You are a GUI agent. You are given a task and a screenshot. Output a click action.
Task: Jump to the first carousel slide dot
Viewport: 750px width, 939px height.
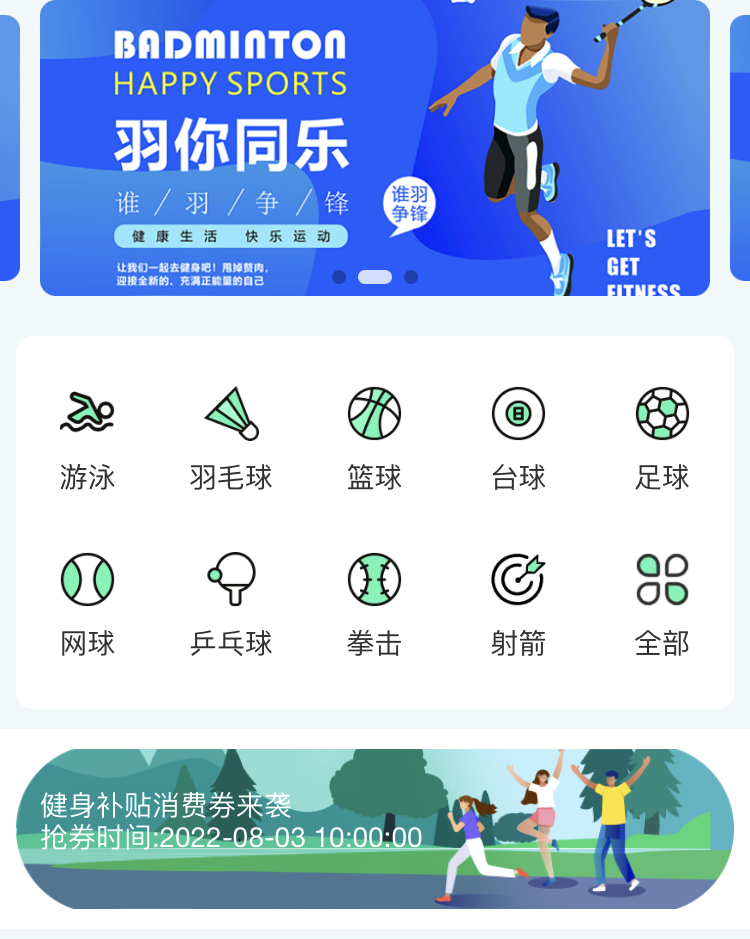click(339, 277)
